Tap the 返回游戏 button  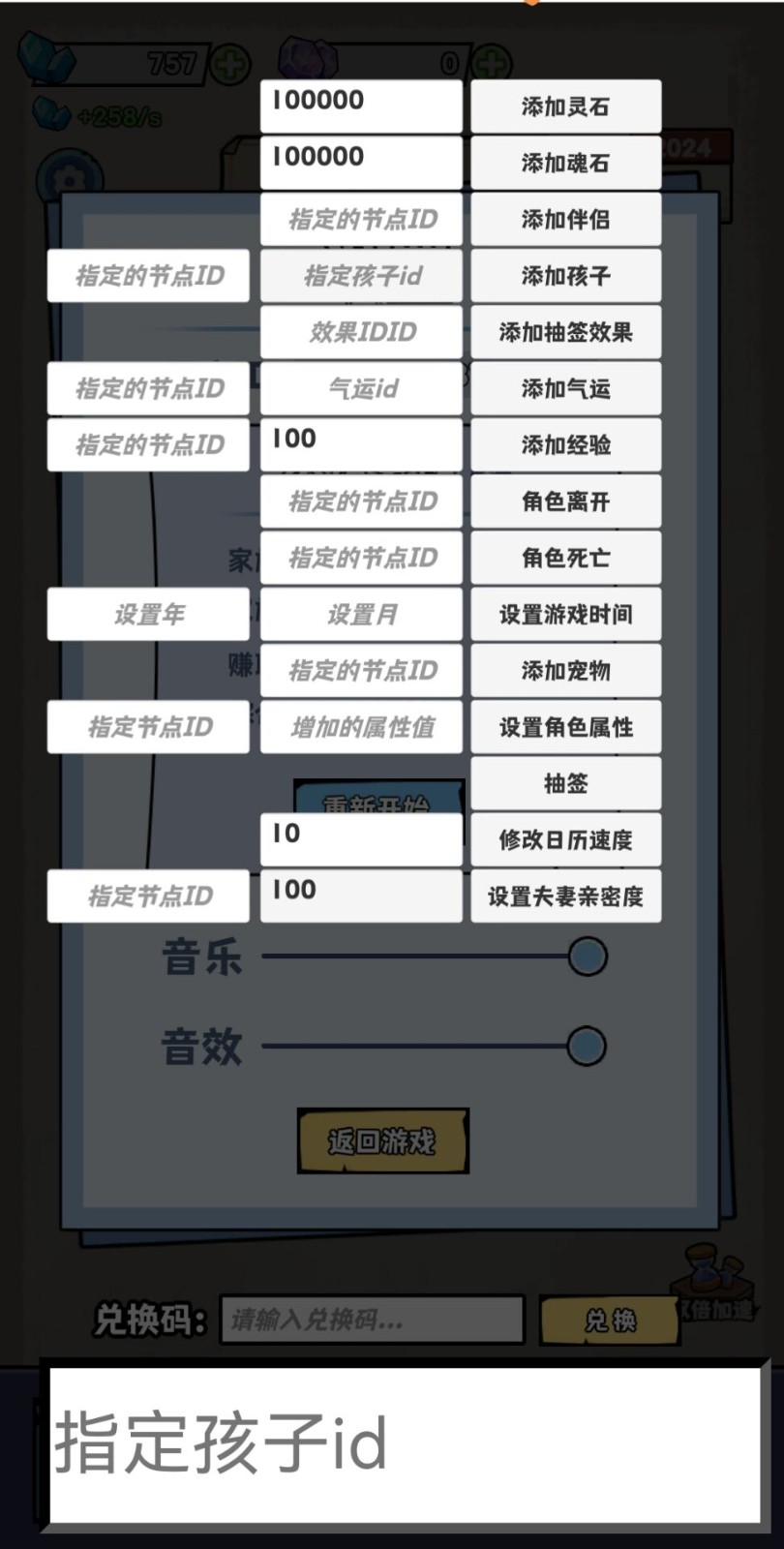382,1141
